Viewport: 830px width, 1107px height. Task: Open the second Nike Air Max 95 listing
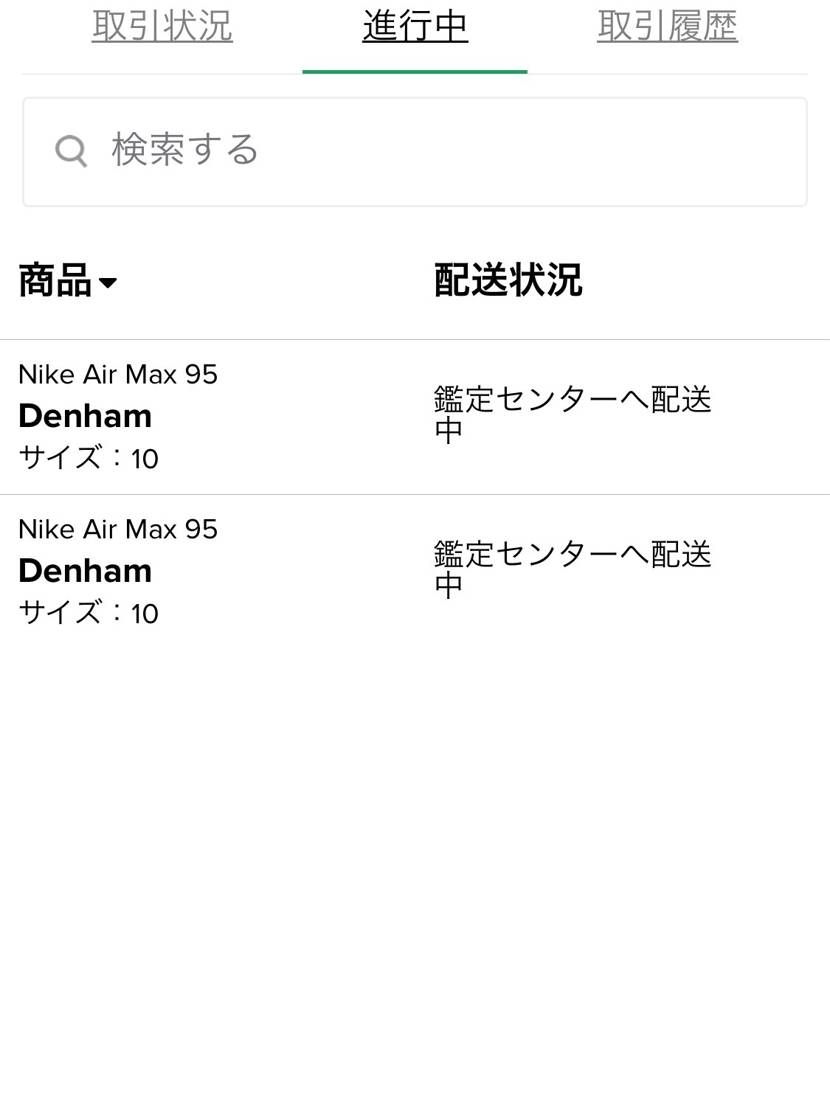[117, 529]
